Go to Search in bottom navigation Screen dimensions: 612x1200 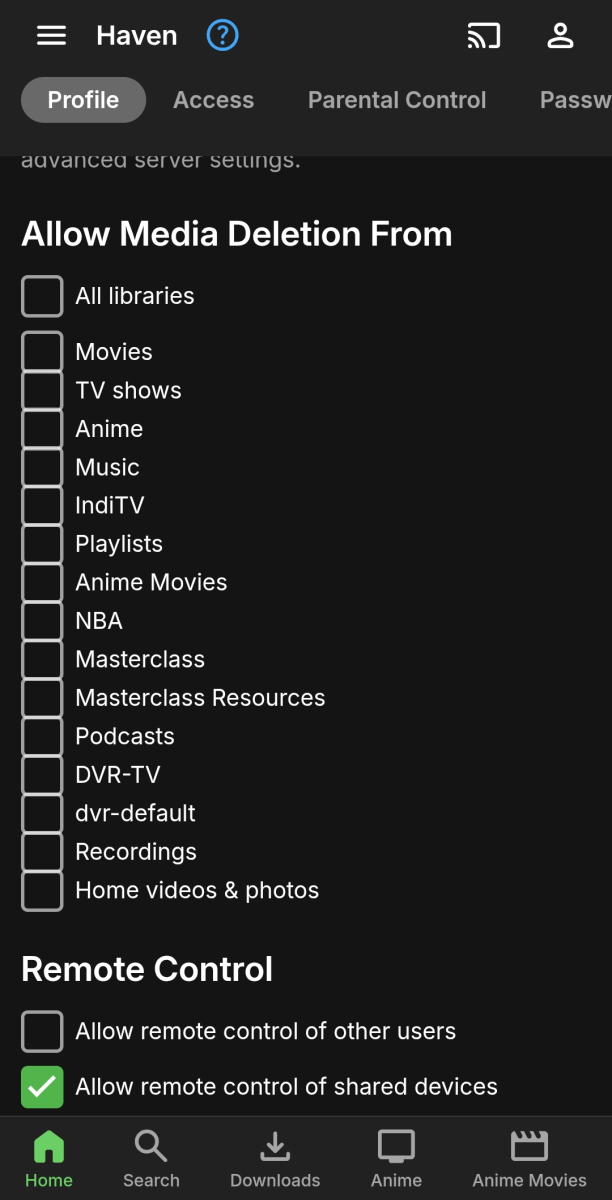(x=151, y=1159)
